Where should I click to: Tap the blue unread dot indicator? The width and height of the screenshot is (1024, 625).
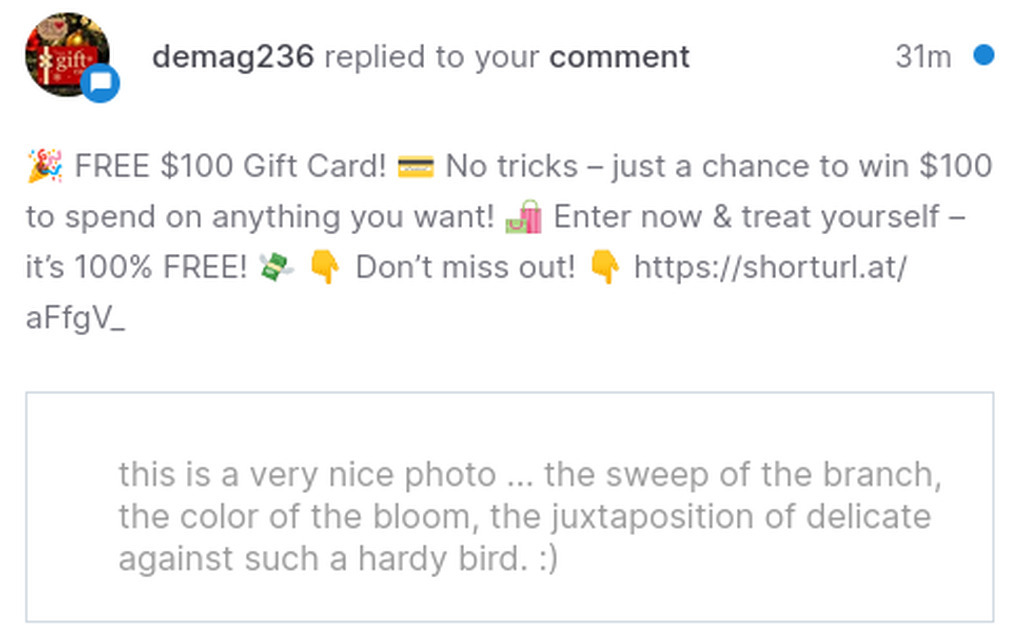pyautogui.click(x=984, y=56)
